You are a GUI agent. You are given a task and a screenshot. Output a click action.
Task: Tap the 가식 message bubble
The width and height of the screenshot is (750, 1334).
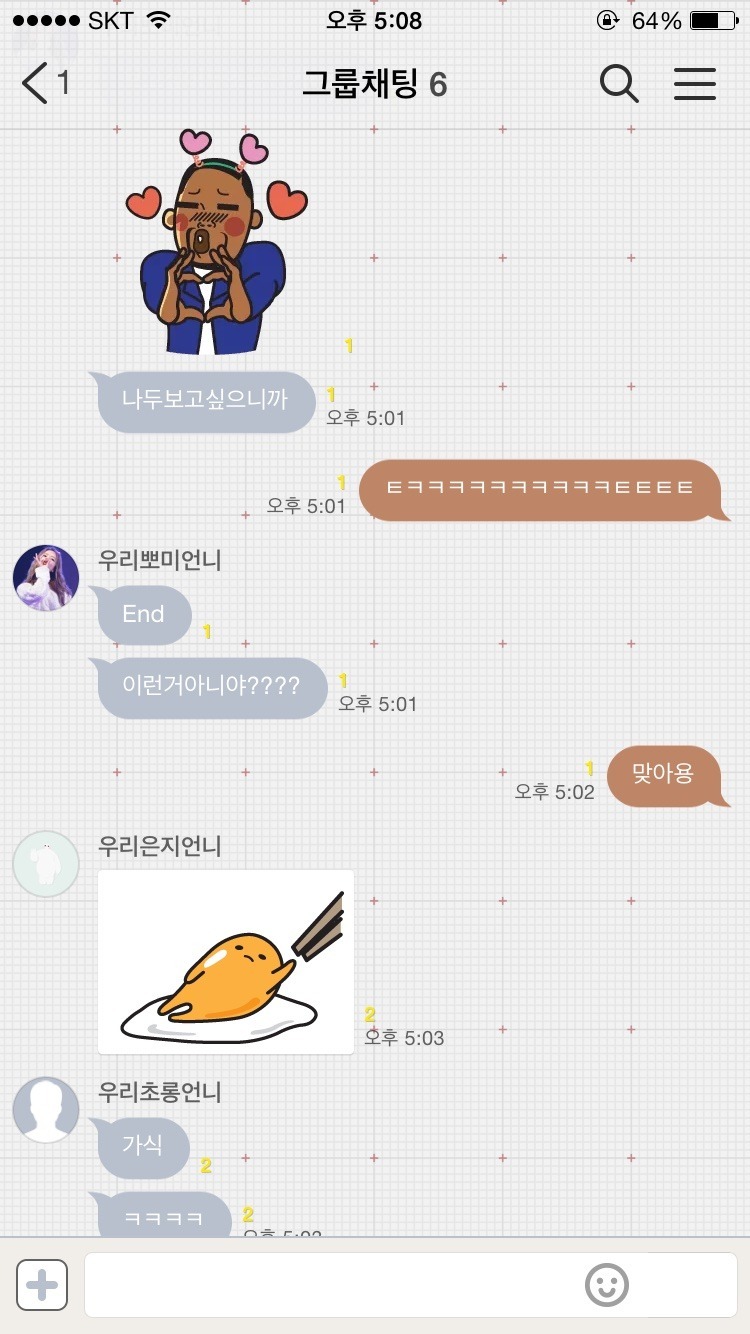coord(141,1147)
